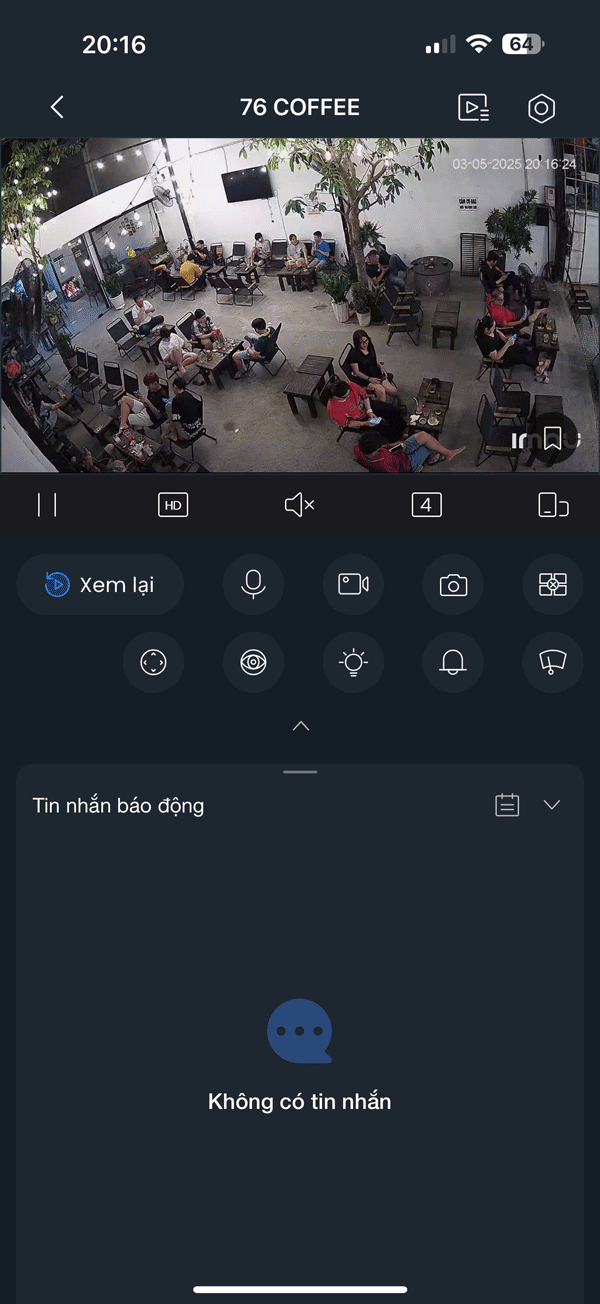Open the alarm messages calendar
600x1304 pixels.
(x=507, y=805)
